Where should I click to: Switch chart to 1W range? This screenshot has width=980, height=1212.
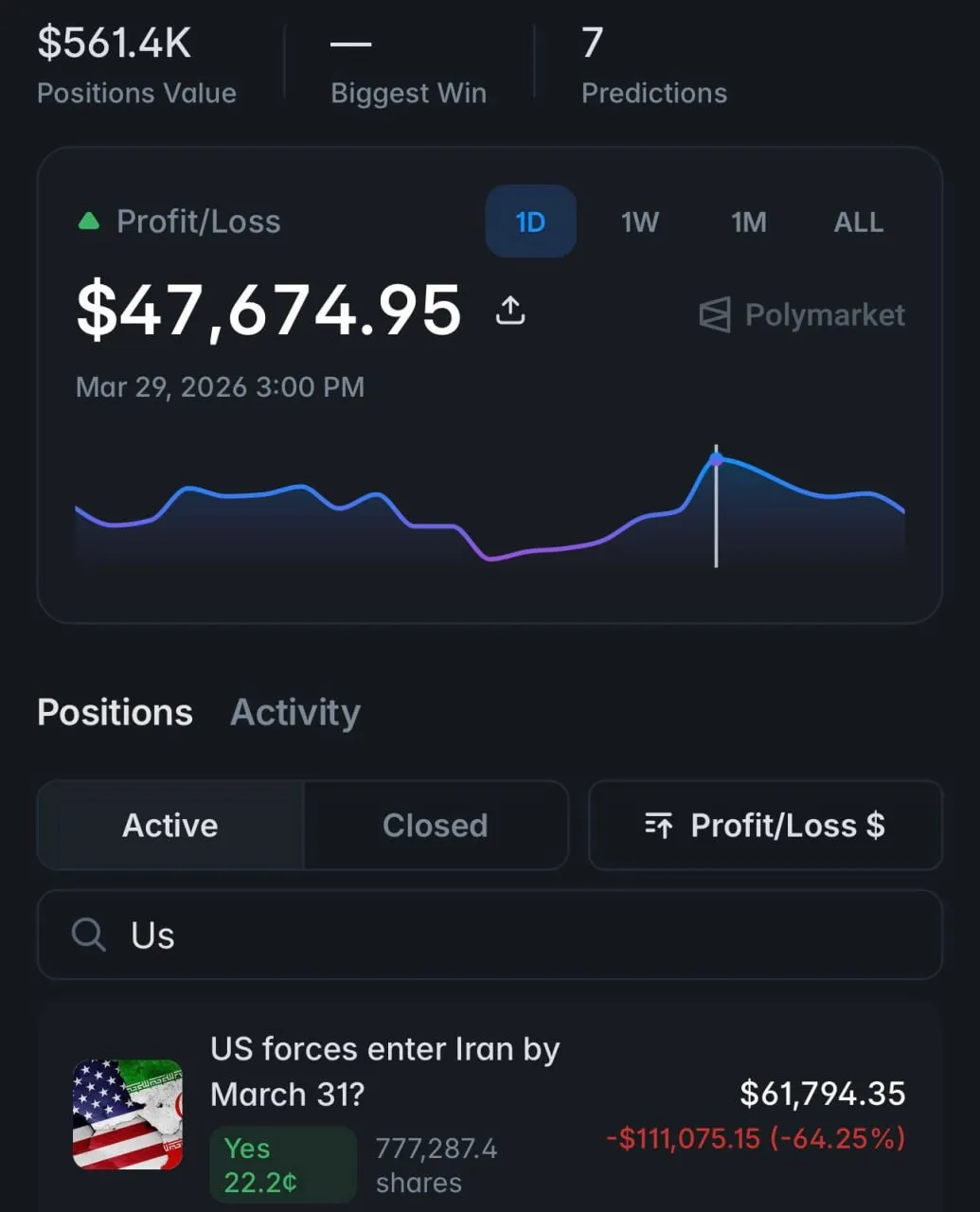click(639, 222)
